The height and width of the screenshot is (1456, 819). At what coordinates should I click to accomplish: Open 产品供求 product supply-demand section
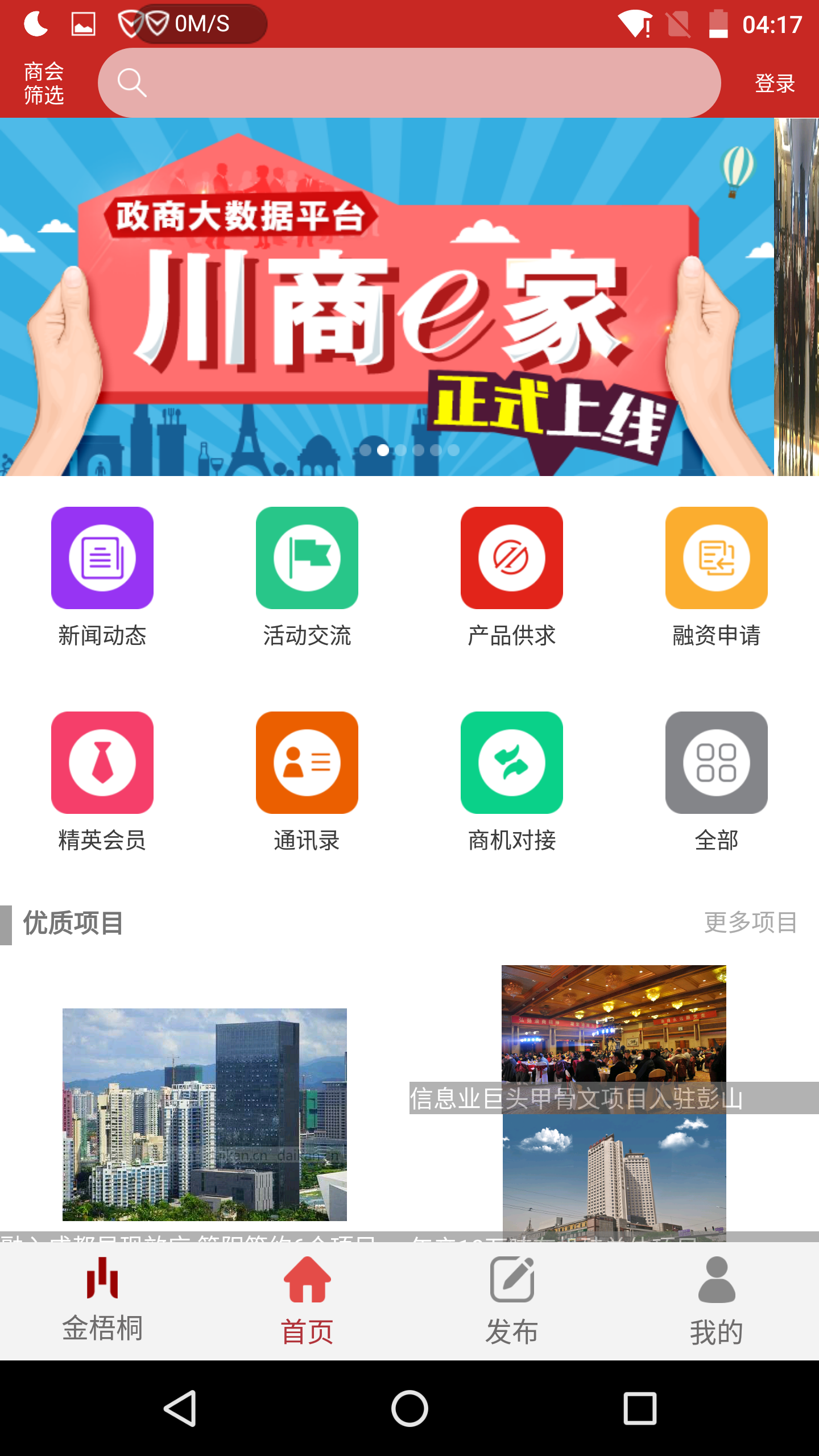[x=511, y=559]
